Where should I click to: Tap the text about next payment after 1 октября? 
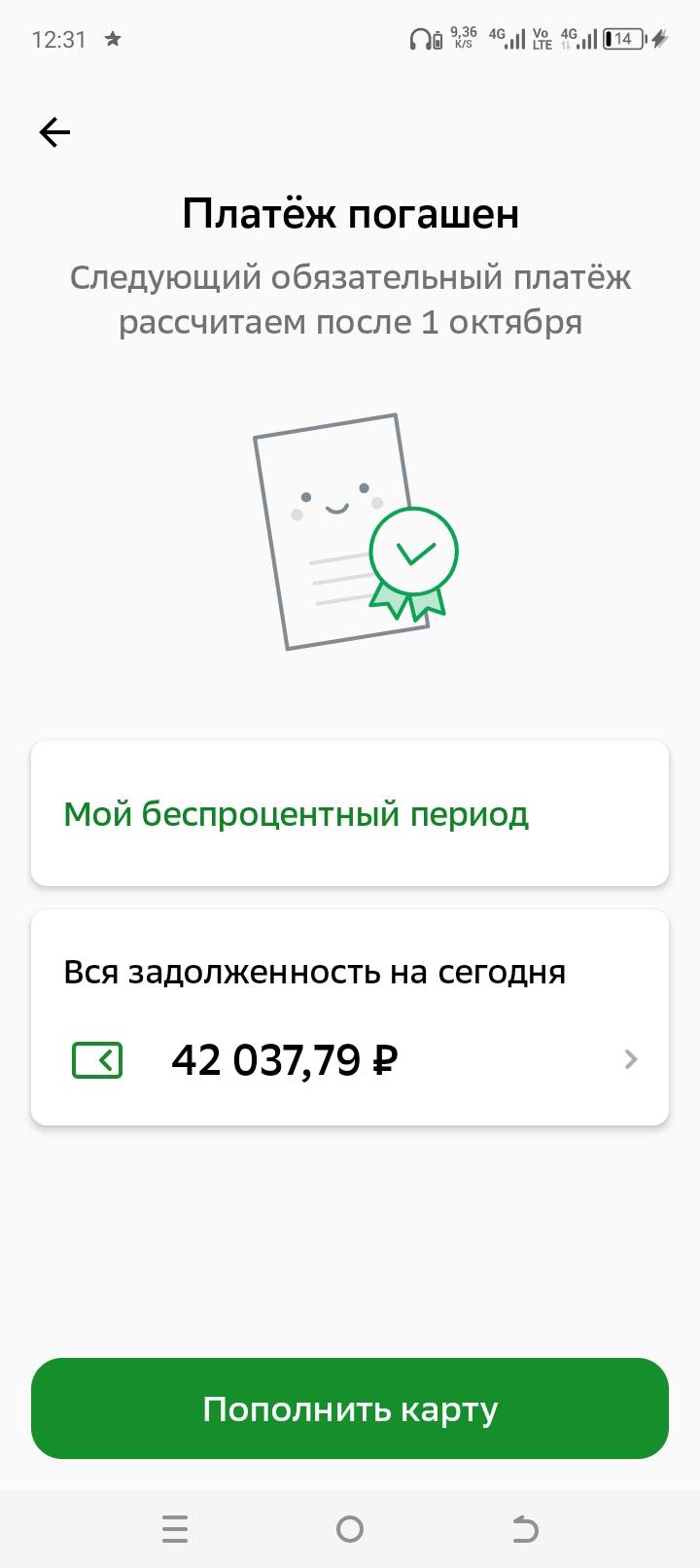tap(350, 299)
